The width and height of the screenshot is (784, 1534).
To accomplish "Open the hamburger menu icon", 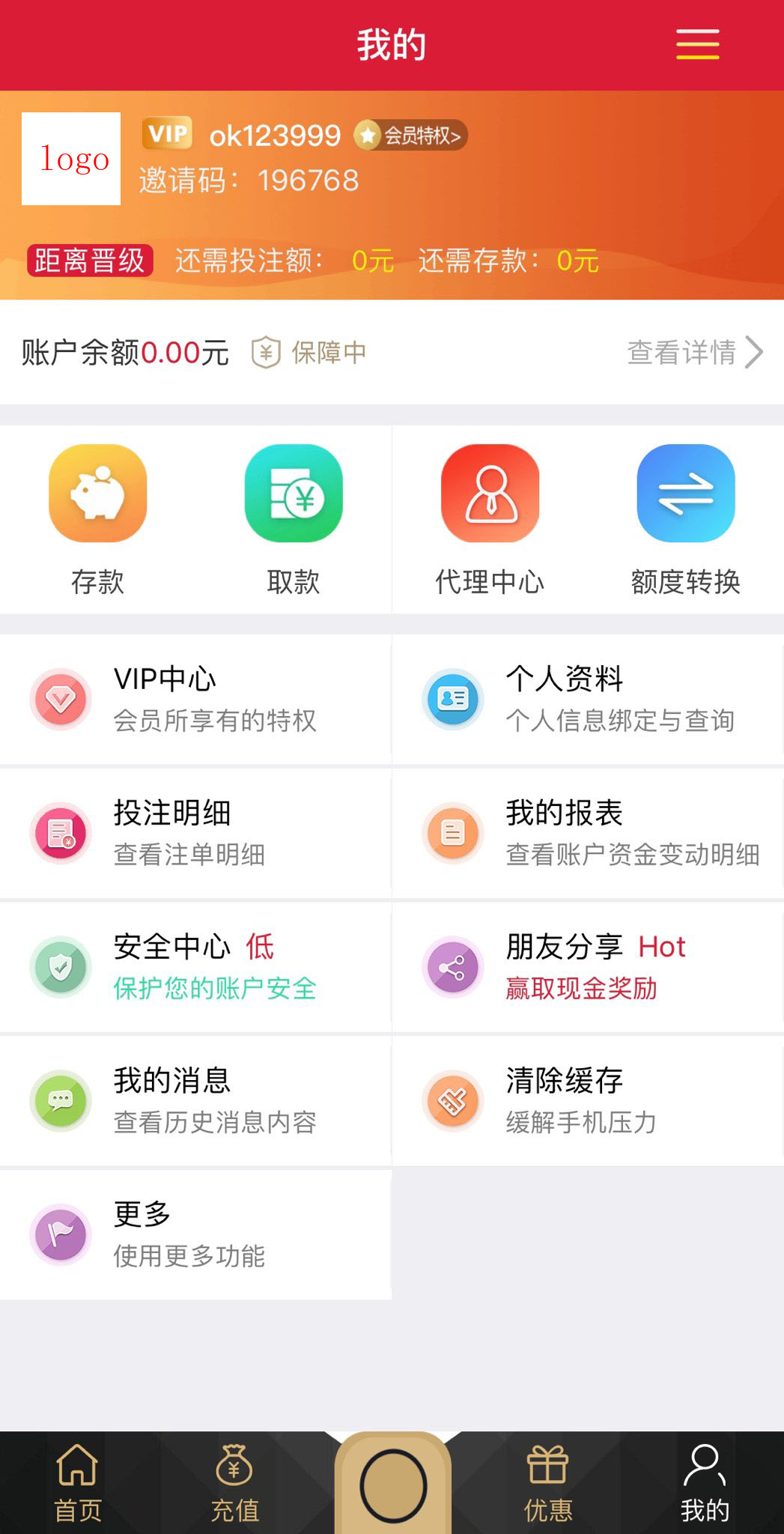I will (x=697, y=44).
